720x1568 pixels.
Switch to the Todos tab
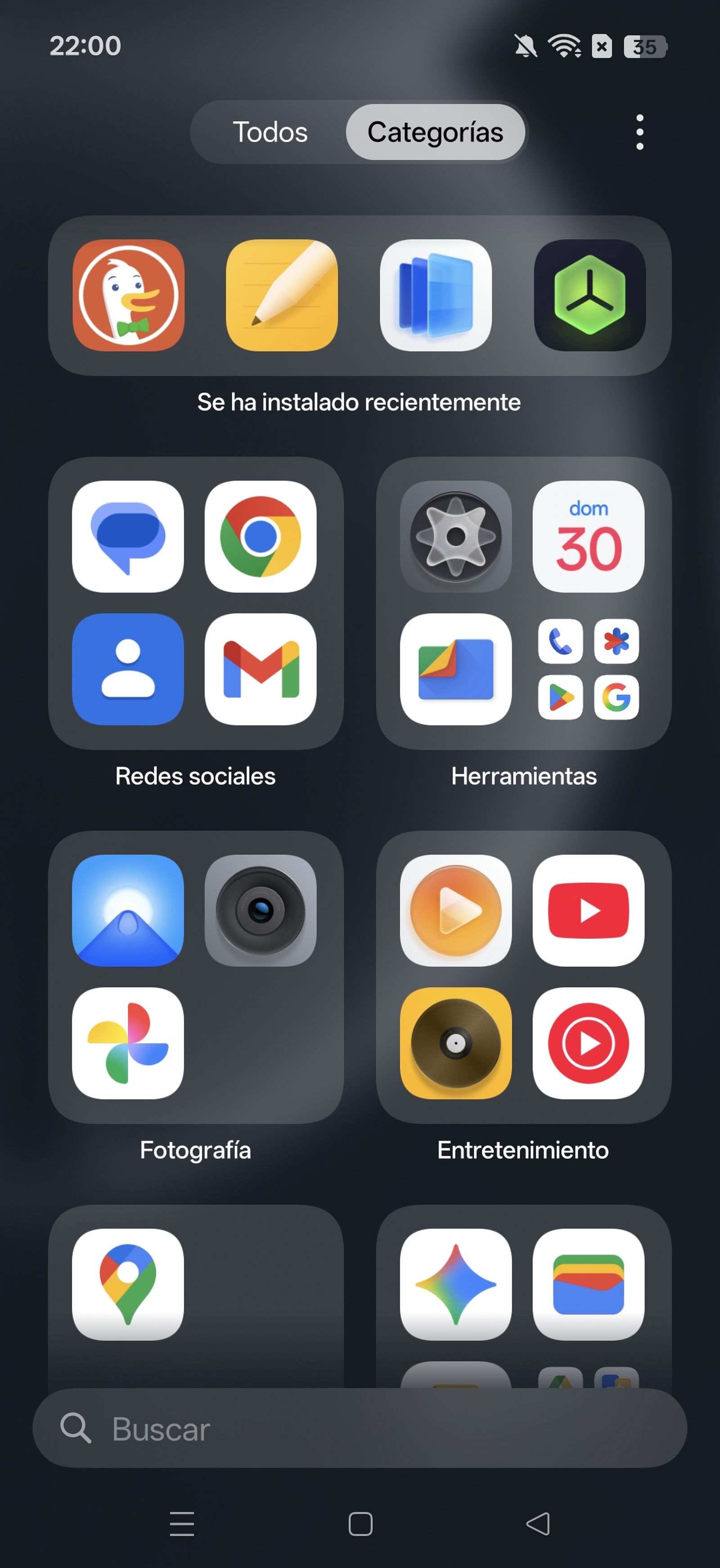pyautogui.click(x=270, y=132)
